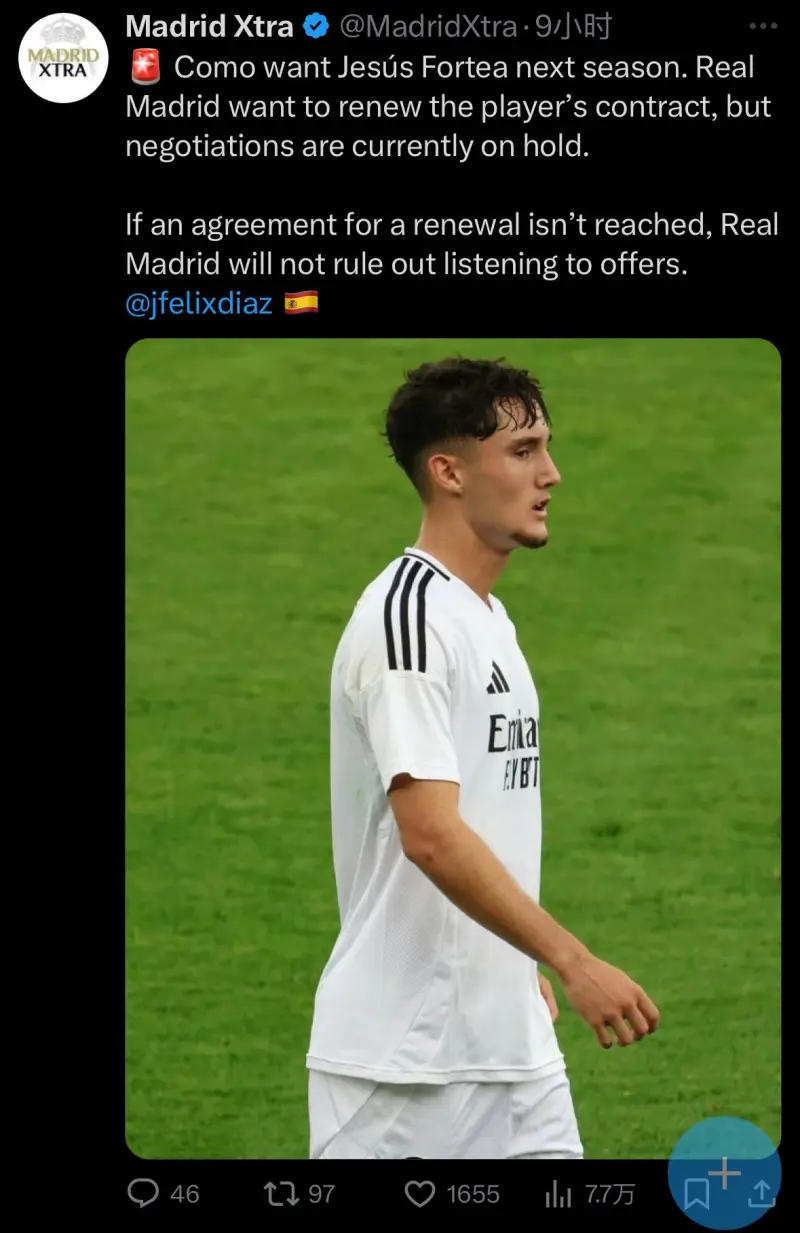Share the tweet with upload icon
The width and height of the screenshot is (800, 1233).
coord(760,1194)
